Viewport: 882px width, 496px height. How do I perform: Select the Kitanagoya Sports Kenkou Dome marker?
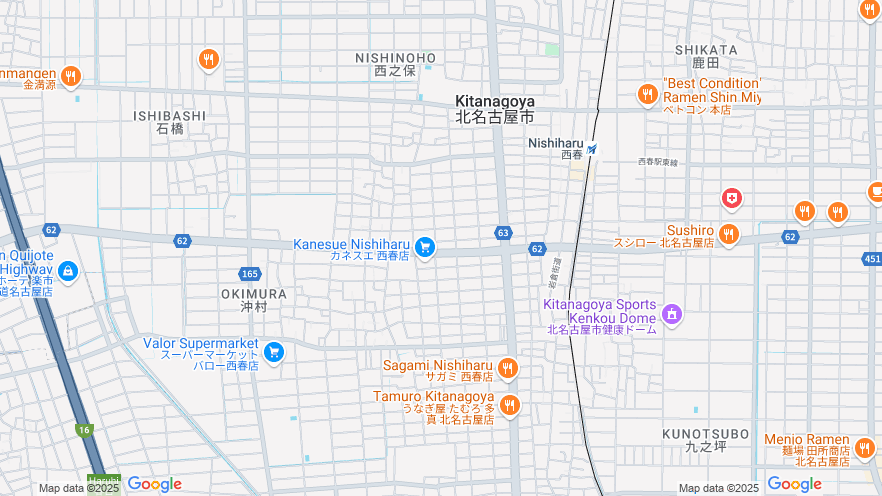pyautogui.click(x=672, y=315)
